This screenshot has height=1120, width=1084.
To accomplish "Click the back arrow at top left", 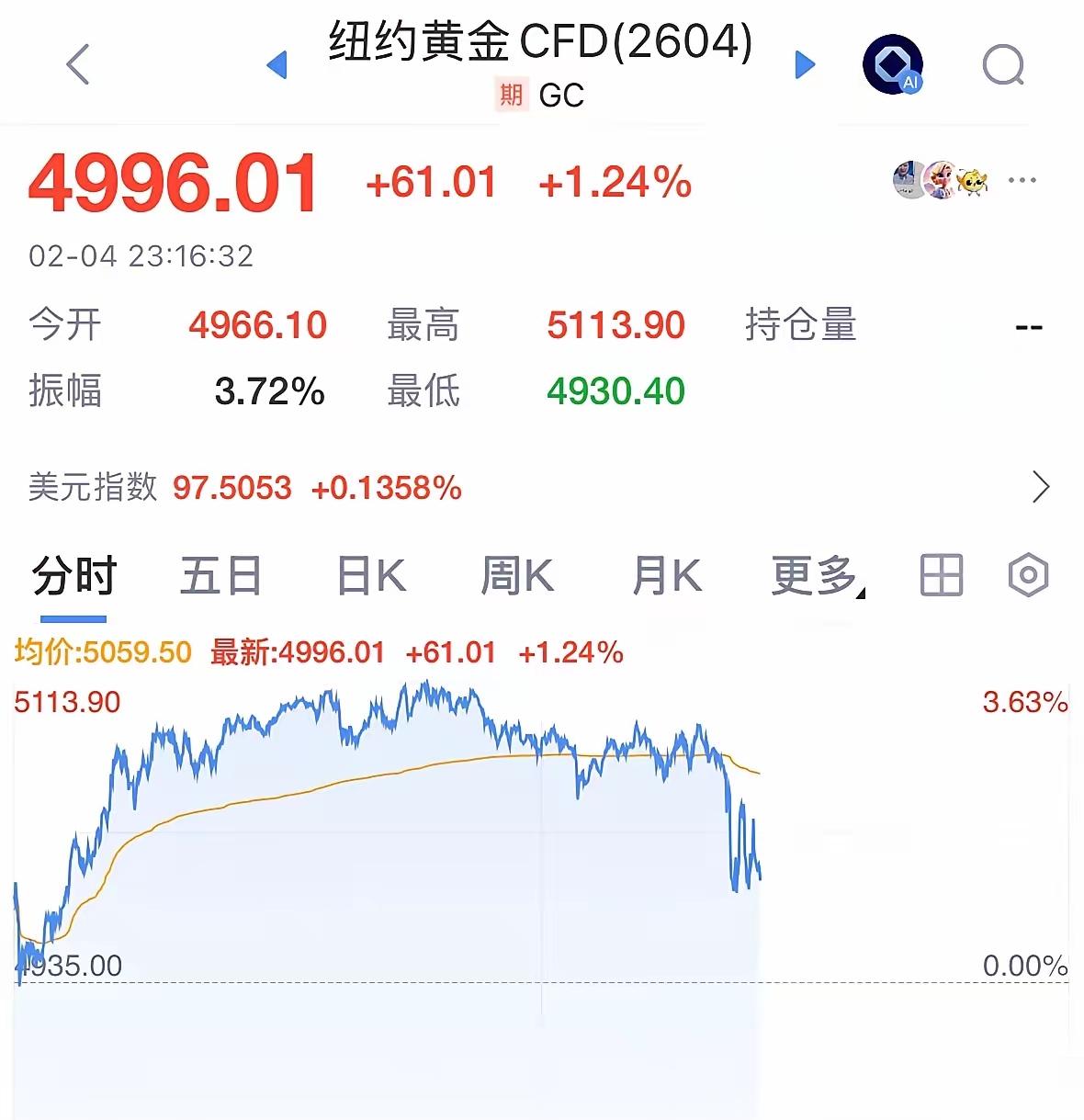I will (x=77, y=64).
